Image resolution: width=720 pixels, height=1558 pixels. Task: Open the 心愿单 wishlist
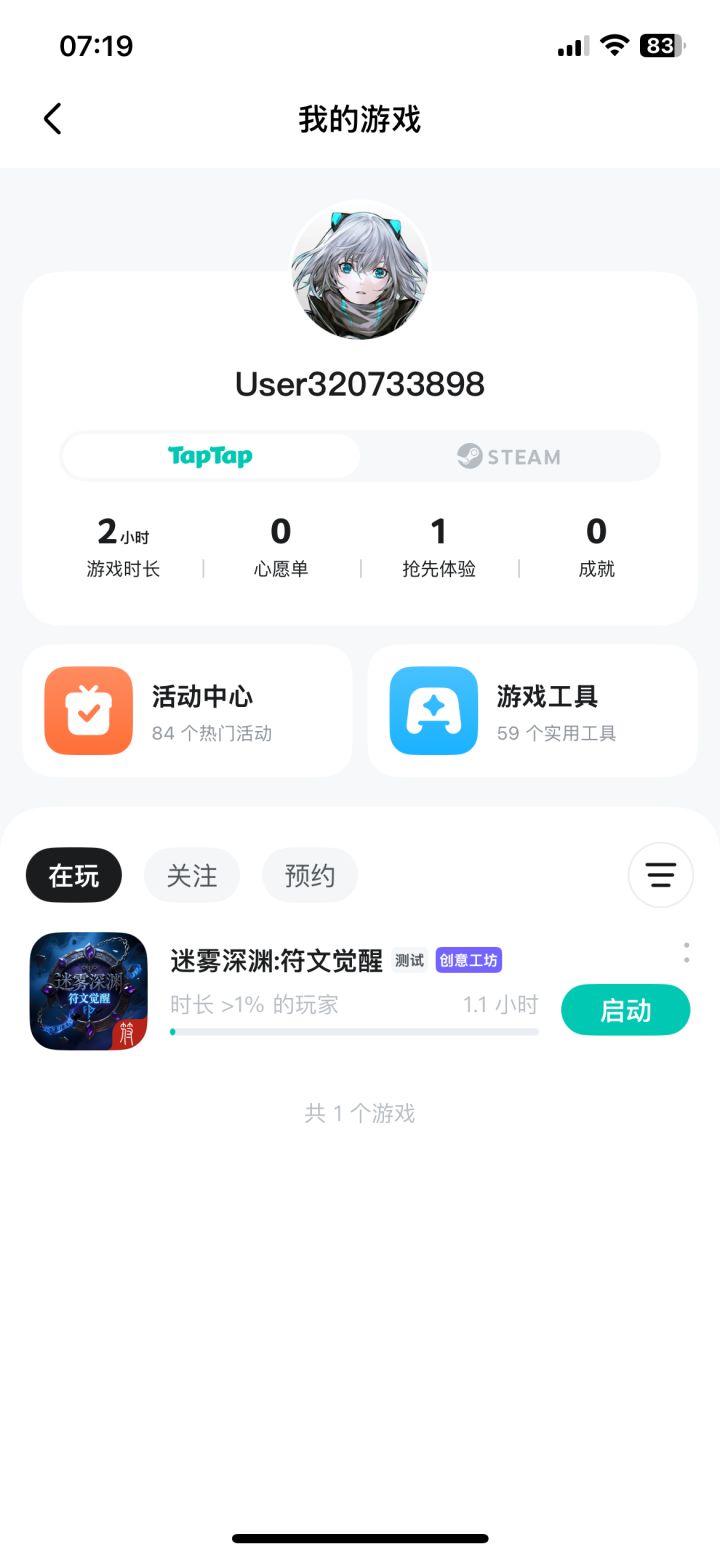(281, 546)
